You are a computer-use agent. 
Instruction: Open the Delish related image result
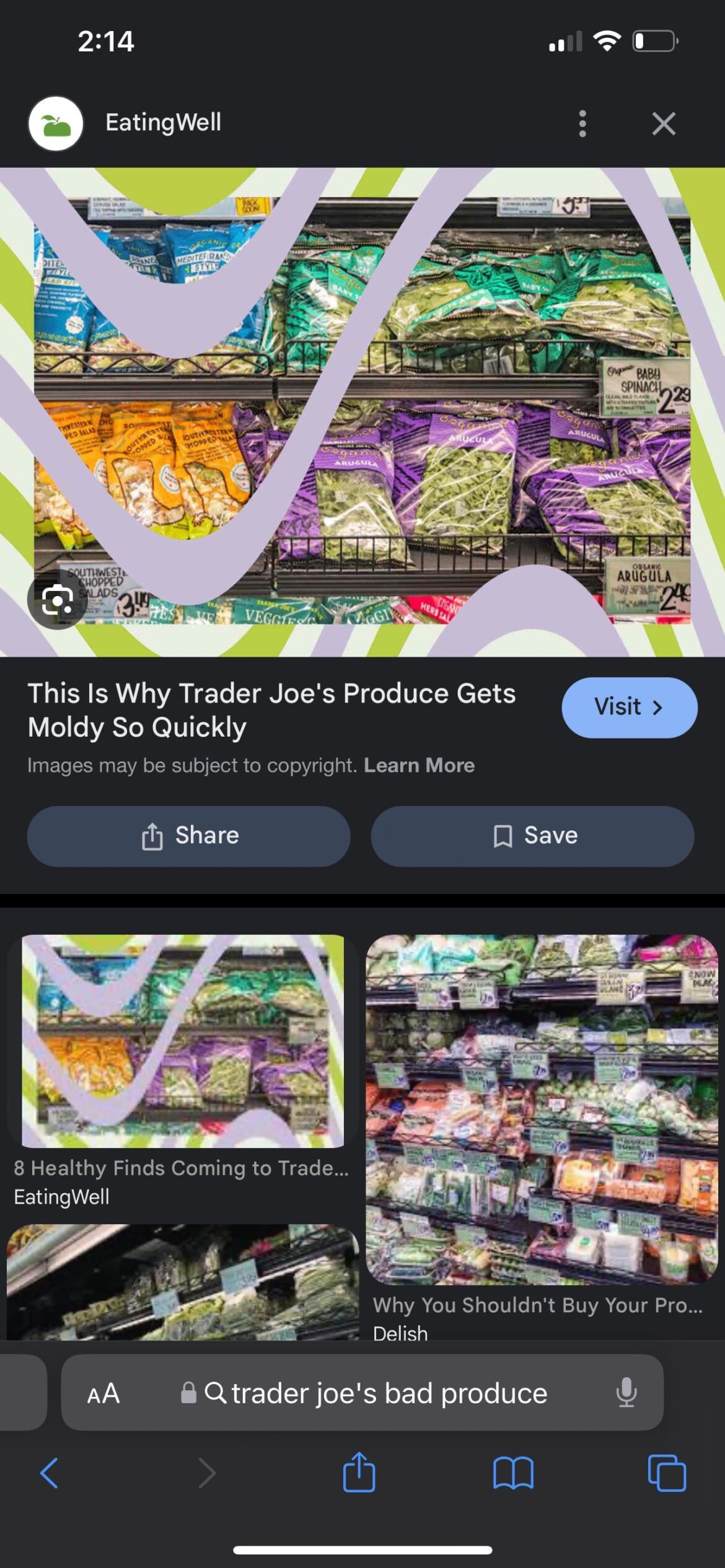click(536, 1109)
